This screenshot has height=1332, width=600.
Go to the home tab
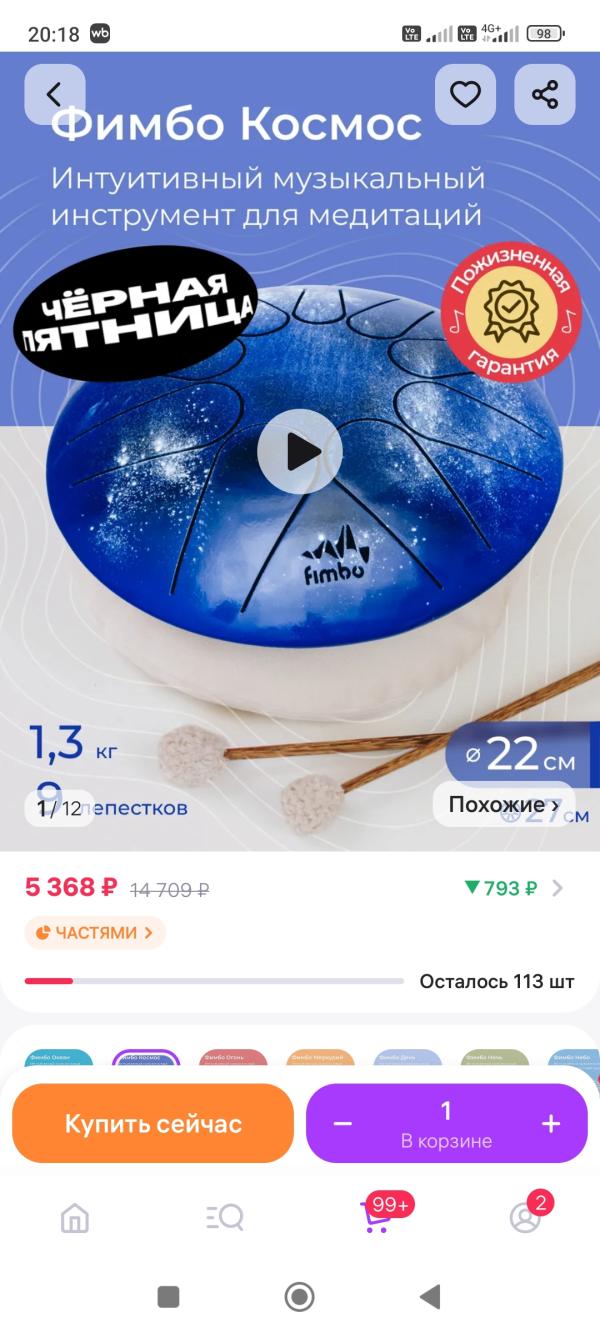click(75, 1217)
